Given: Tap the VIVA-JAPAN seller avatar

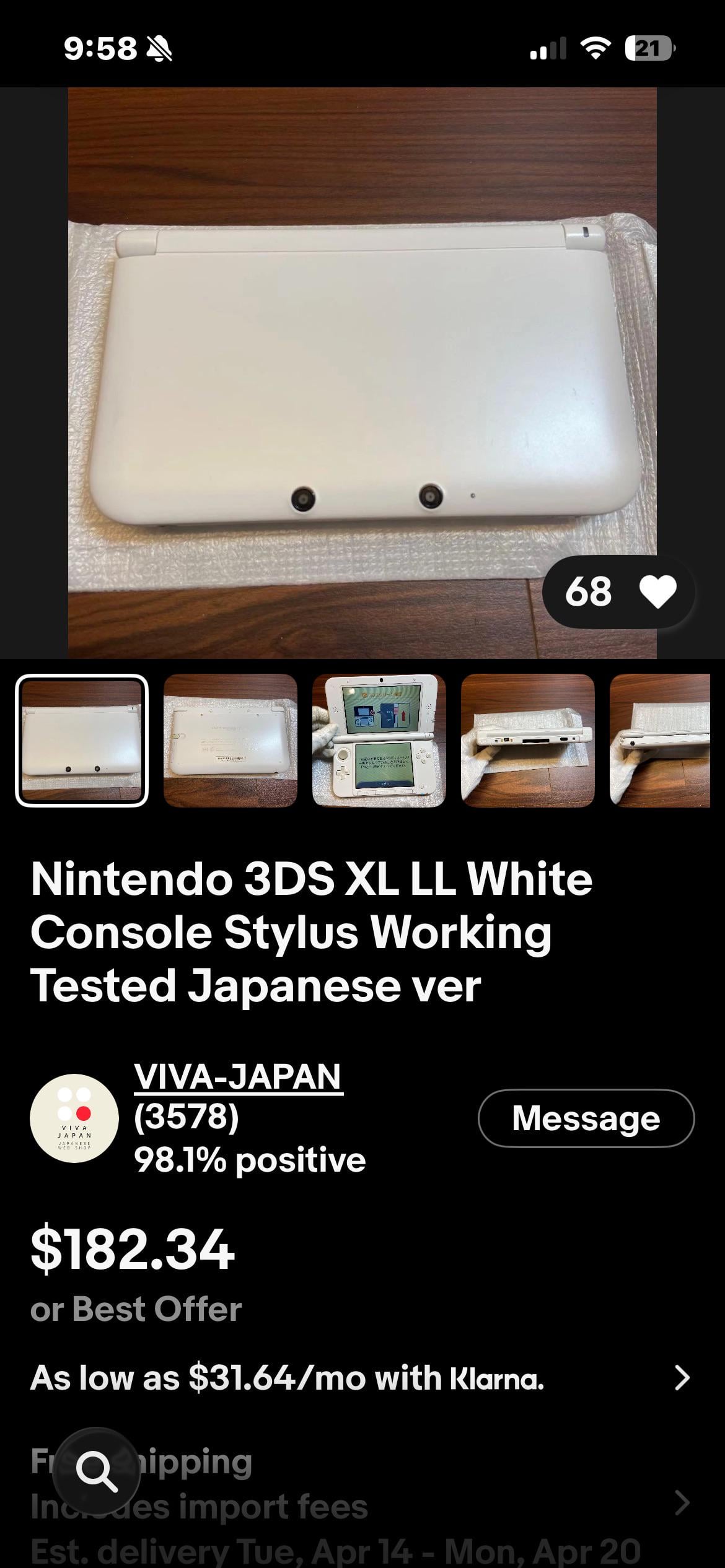Looking at the screenshot, I should 74,1118.
